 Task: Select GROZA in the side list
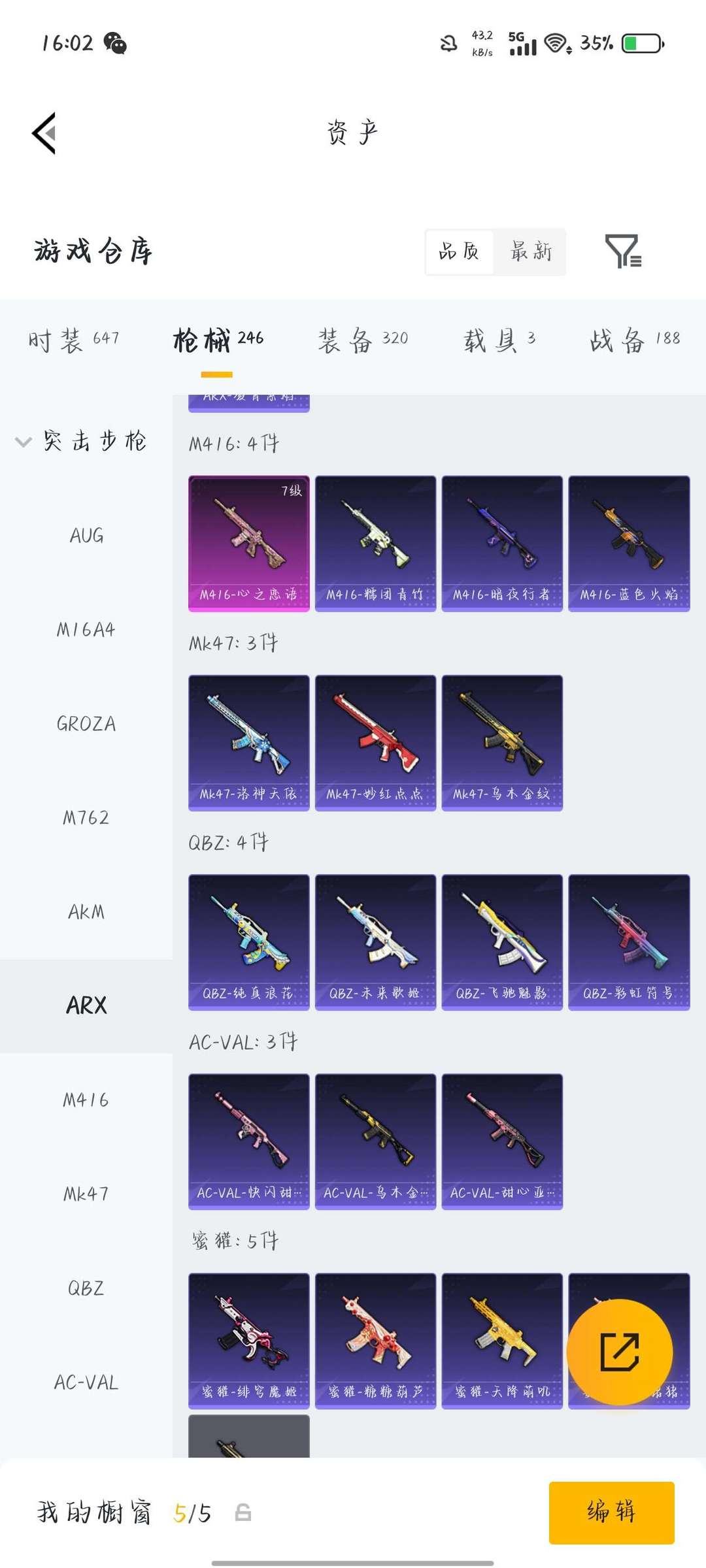coord(86,724)
